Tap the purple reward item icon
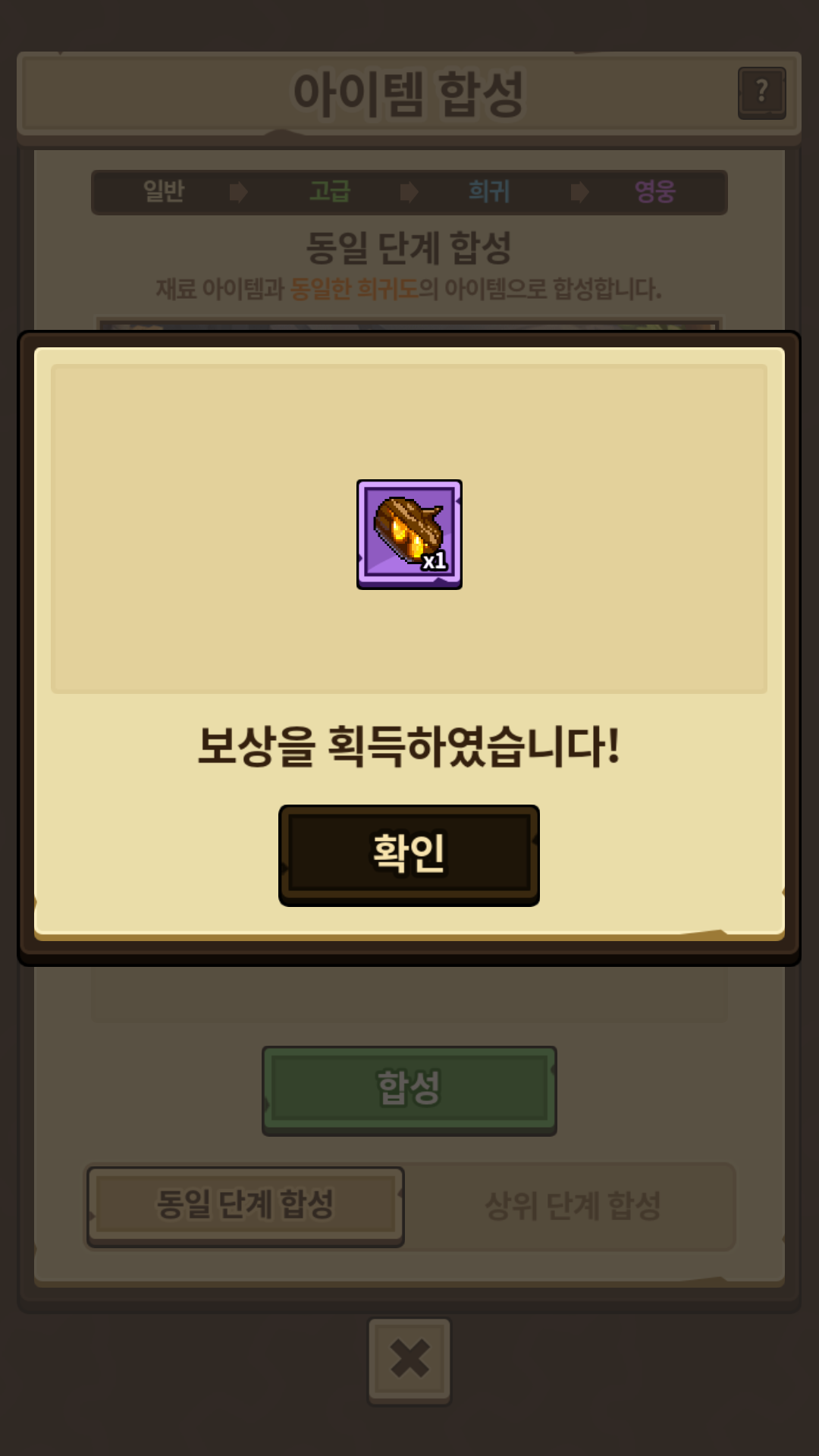Viewport: 819px width, 1456px height. coord(409,535)
